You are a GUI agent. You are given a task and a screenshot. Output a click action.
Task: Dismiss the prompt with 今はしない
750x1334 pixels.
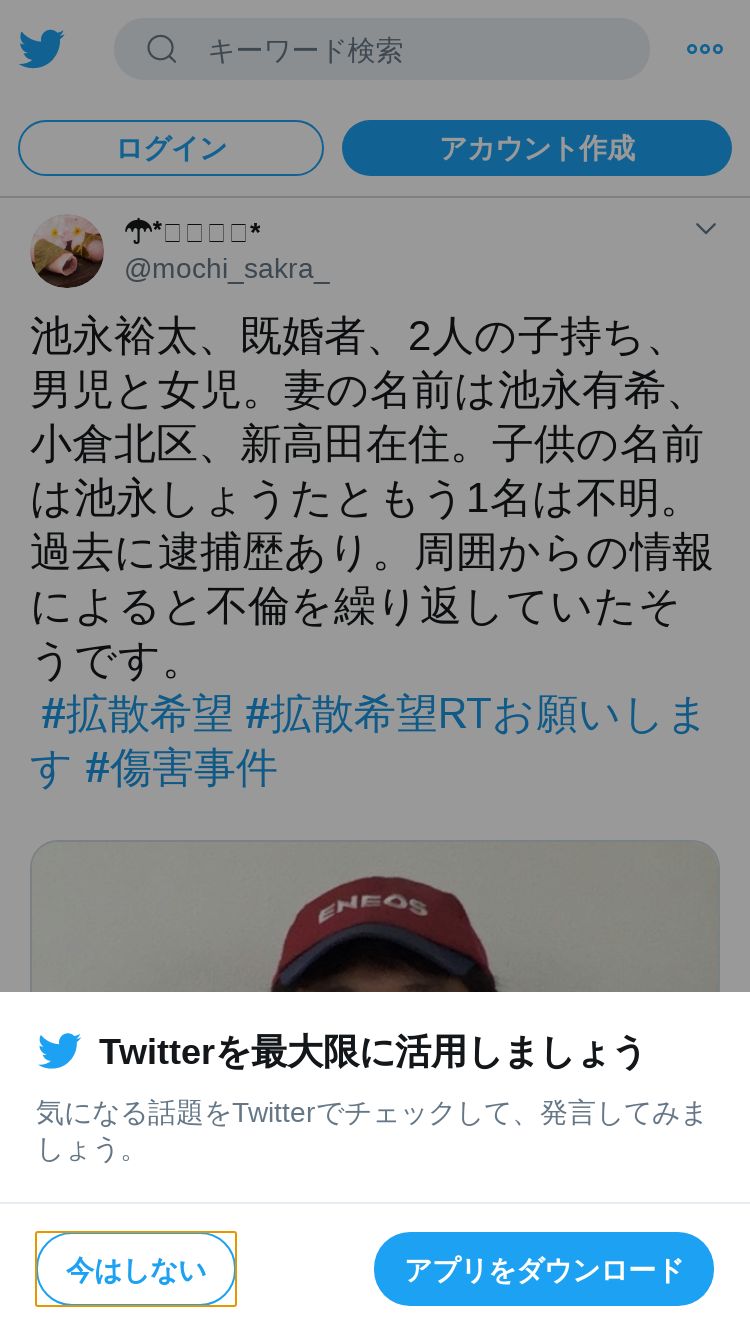tap(136, 1269)
